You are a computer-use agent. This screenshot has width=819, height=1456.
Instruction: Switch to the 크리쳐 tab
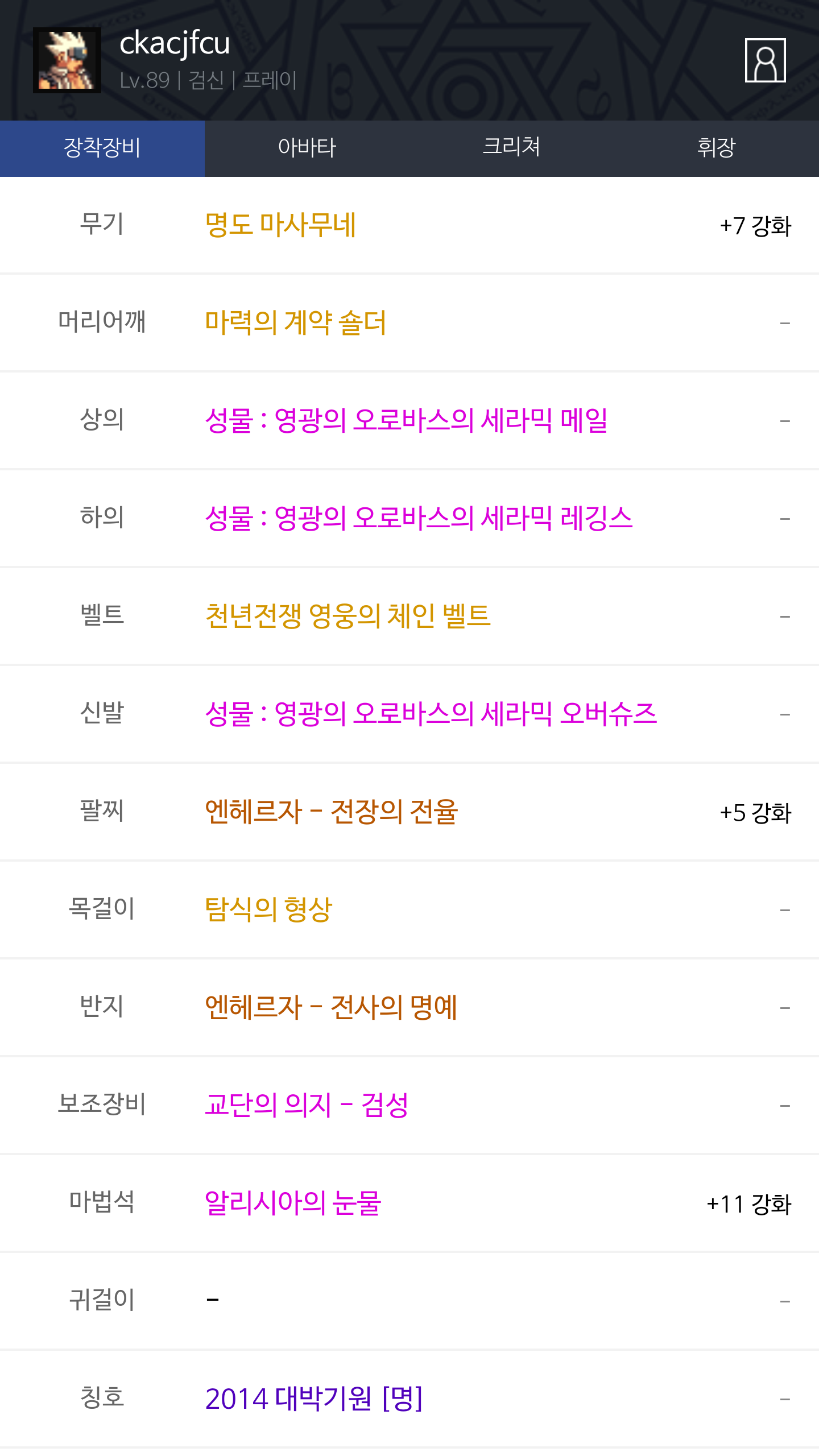(511, 148)
